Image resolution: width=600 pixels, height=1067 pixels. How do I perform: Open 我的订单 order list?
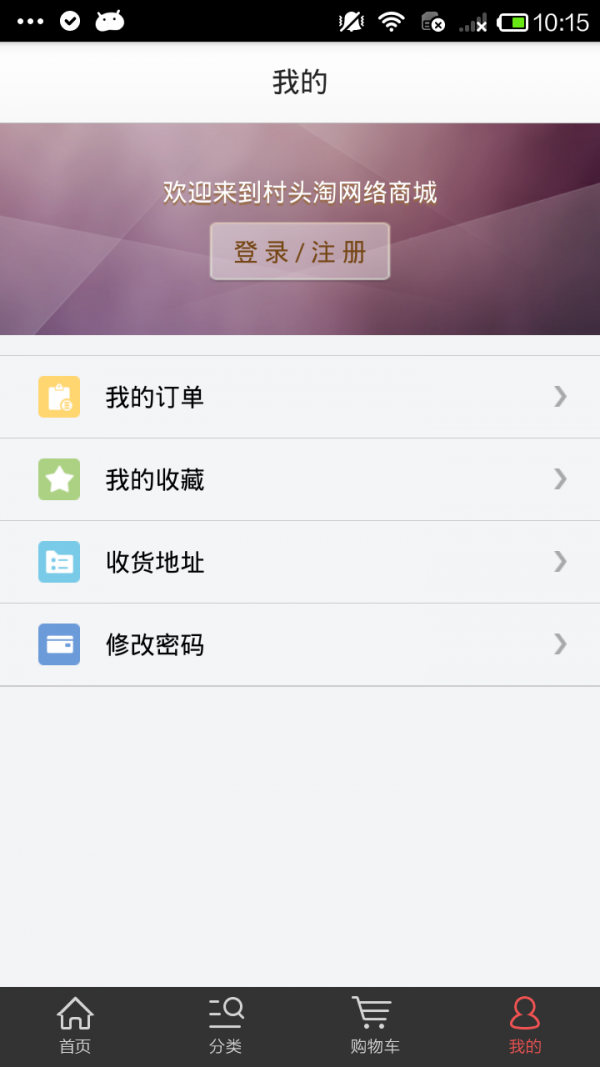[x=300, y=397]
